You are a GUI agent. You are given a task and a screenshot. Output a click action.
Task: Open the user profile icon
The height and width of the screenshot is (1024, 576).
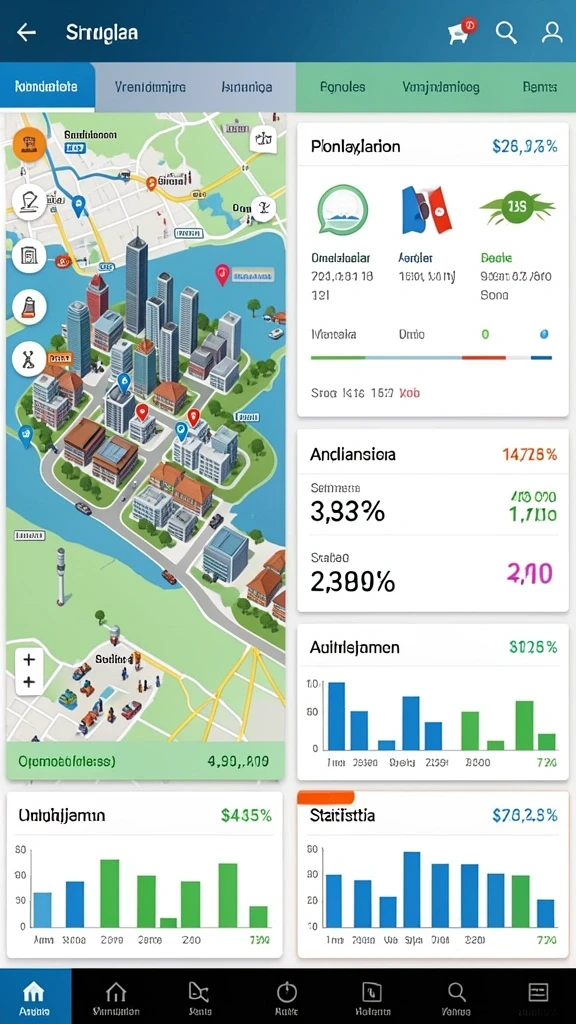click(552, 32)
